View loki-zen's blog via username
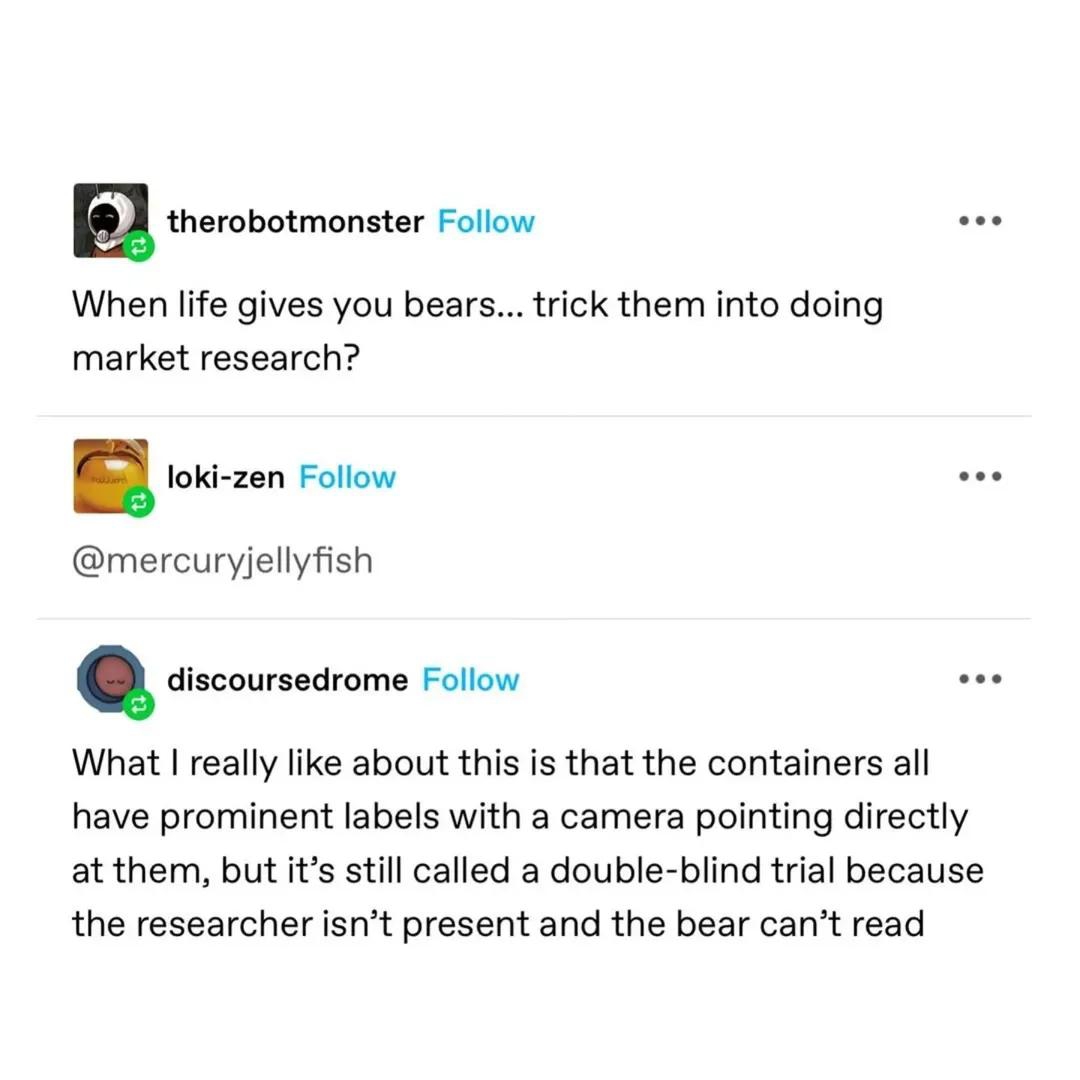The height and width of the screenshot is (1080, 1080). (226, 477)
